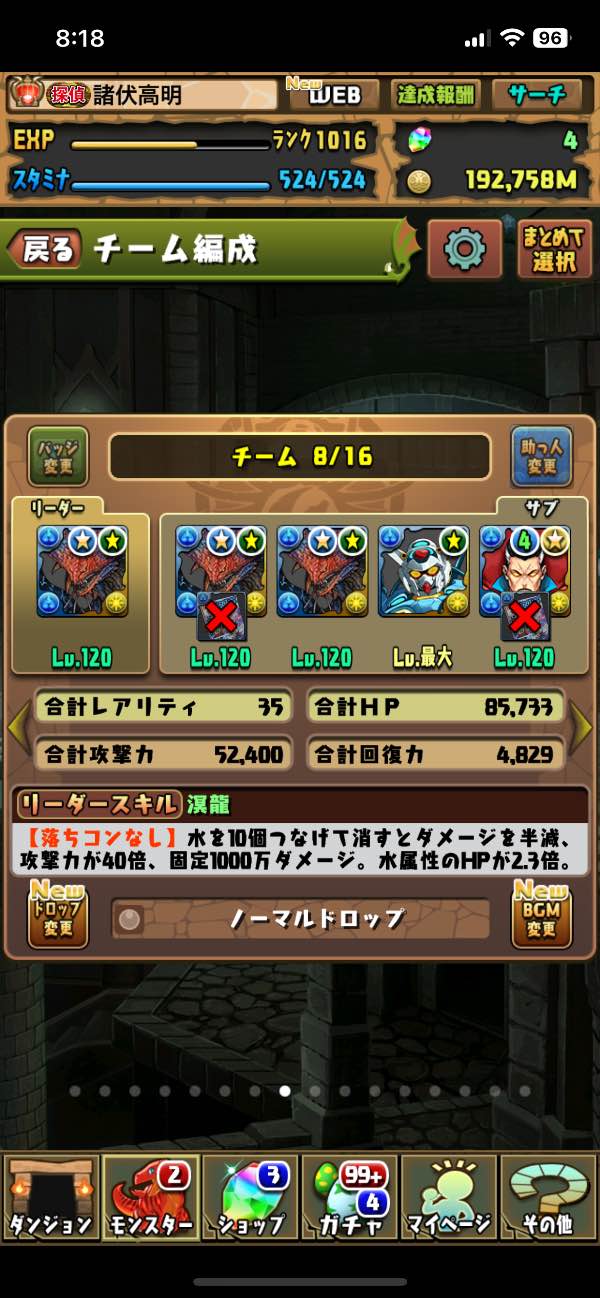The image size is (600, 1298).
Task: Open 達成報酬 achievement rewards
Action: [436, 96]
